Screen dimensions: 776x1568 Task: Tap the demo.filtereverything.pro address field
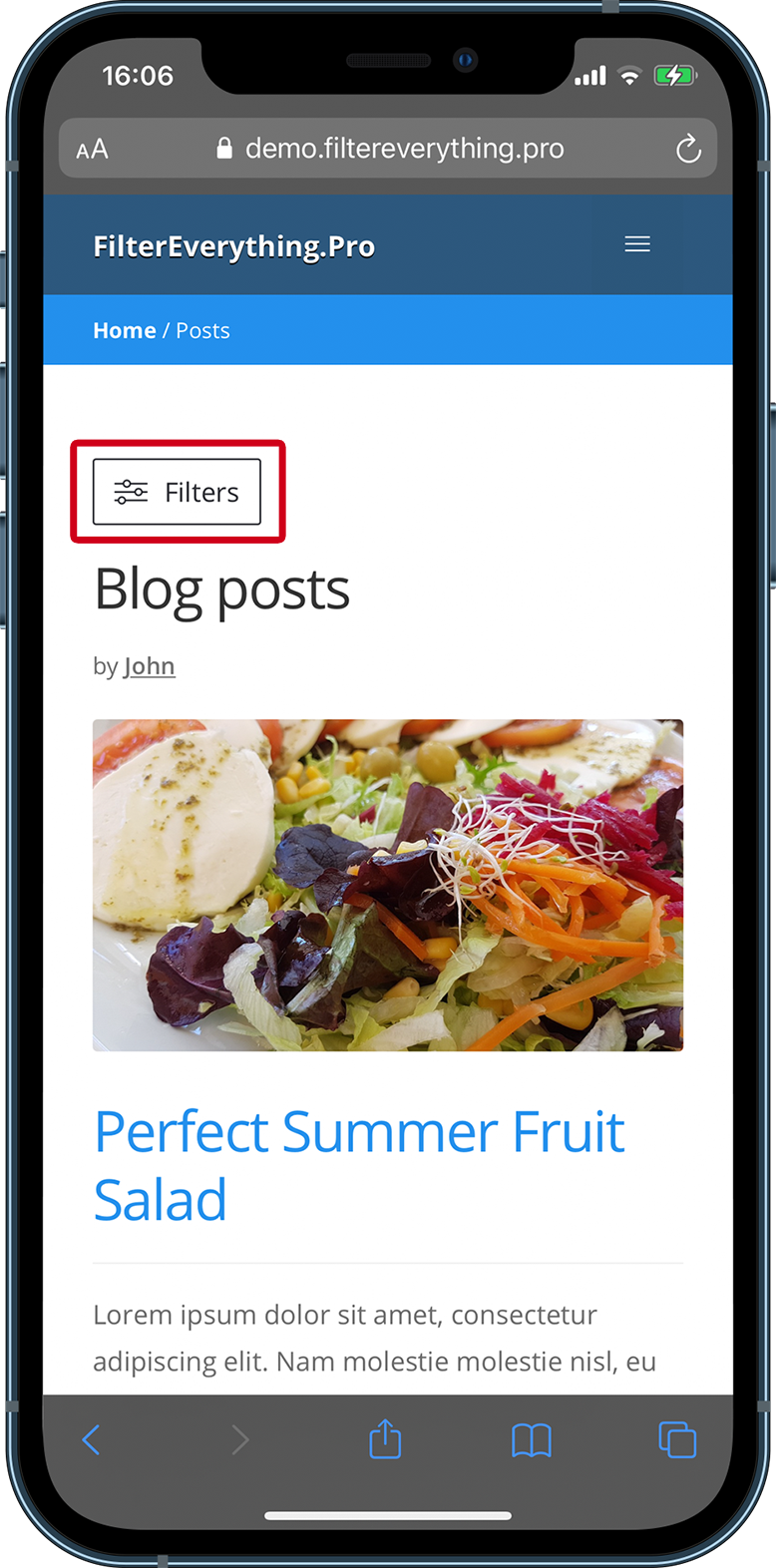pos(404,149)
